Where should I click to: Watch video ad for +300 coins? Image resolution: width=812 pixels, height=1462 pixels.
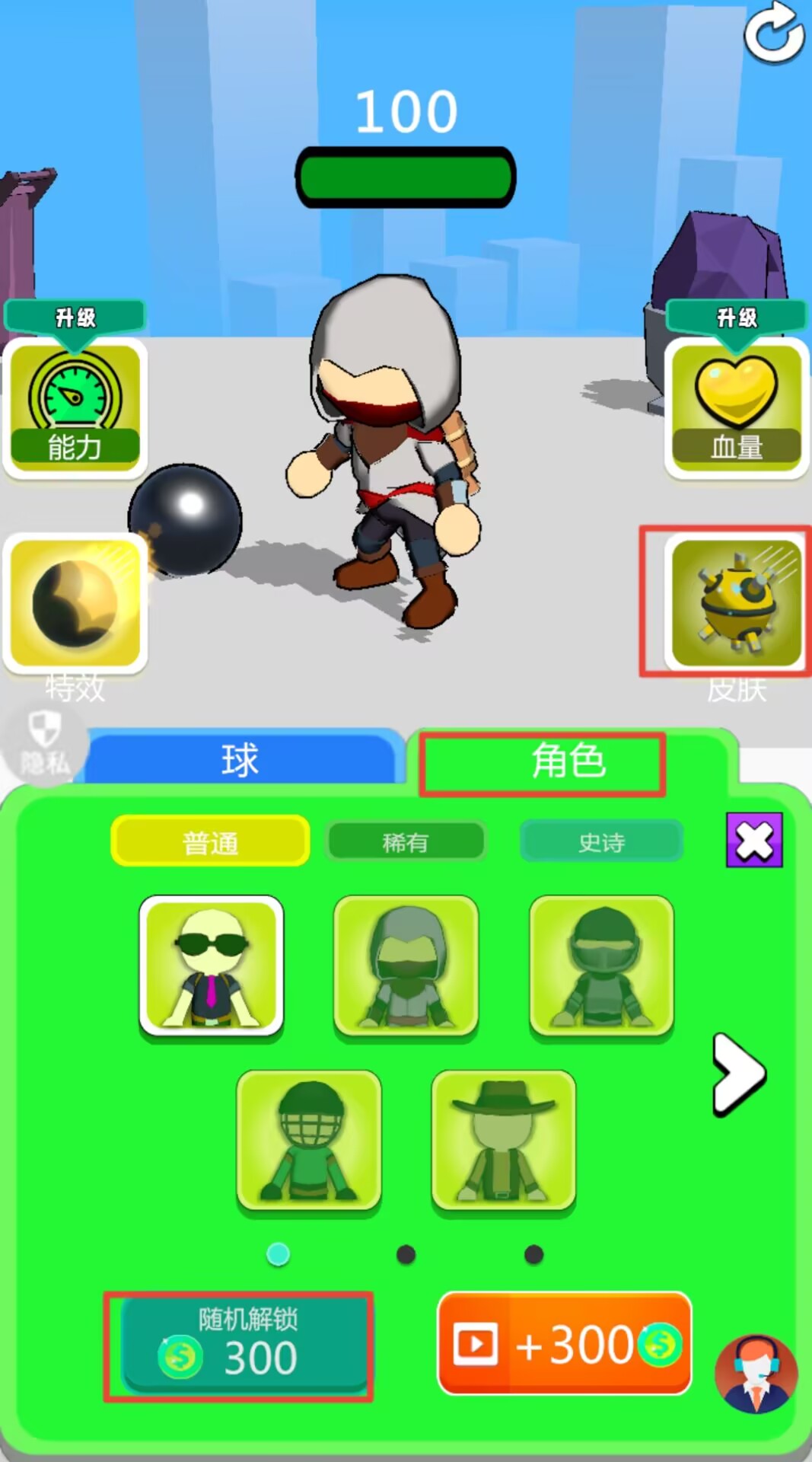click(x=565, y=1343)
